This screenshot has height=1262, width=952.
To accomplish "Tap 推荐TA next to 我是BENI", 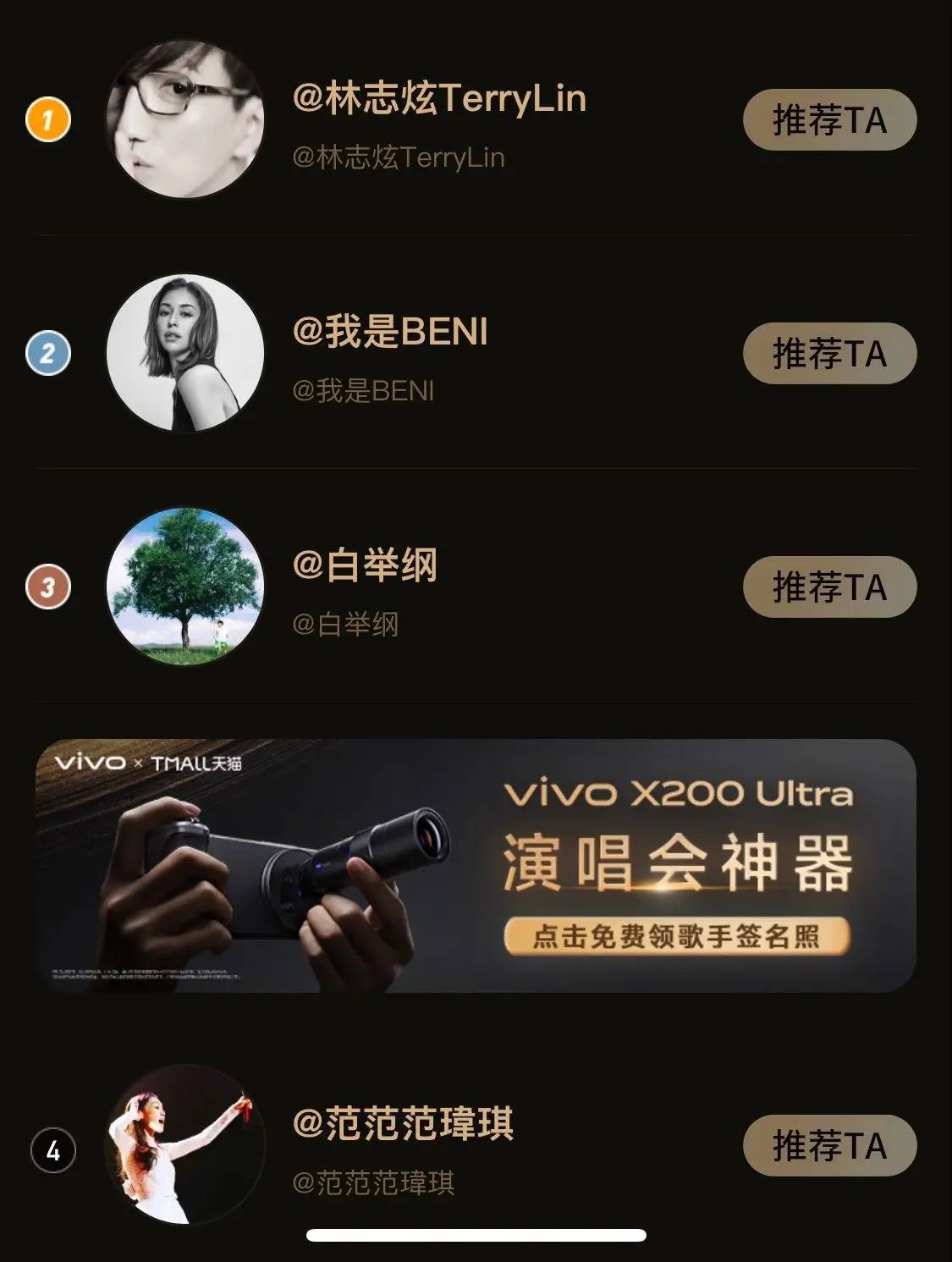I will pyautogui.click(x=829, y=354).
